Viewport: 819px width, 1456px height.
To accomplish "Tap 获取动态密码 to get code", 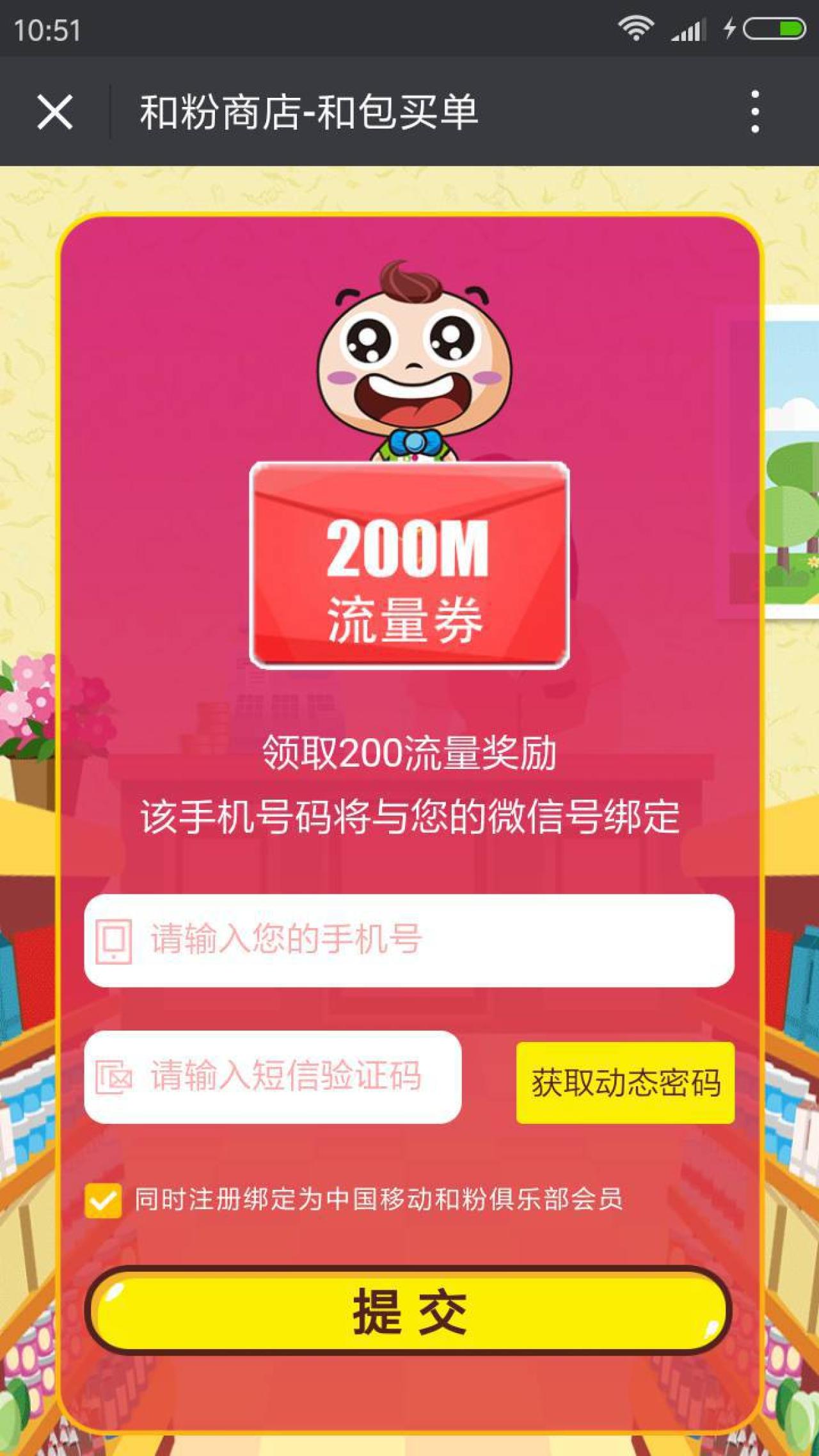I will tap(625, 1082).
